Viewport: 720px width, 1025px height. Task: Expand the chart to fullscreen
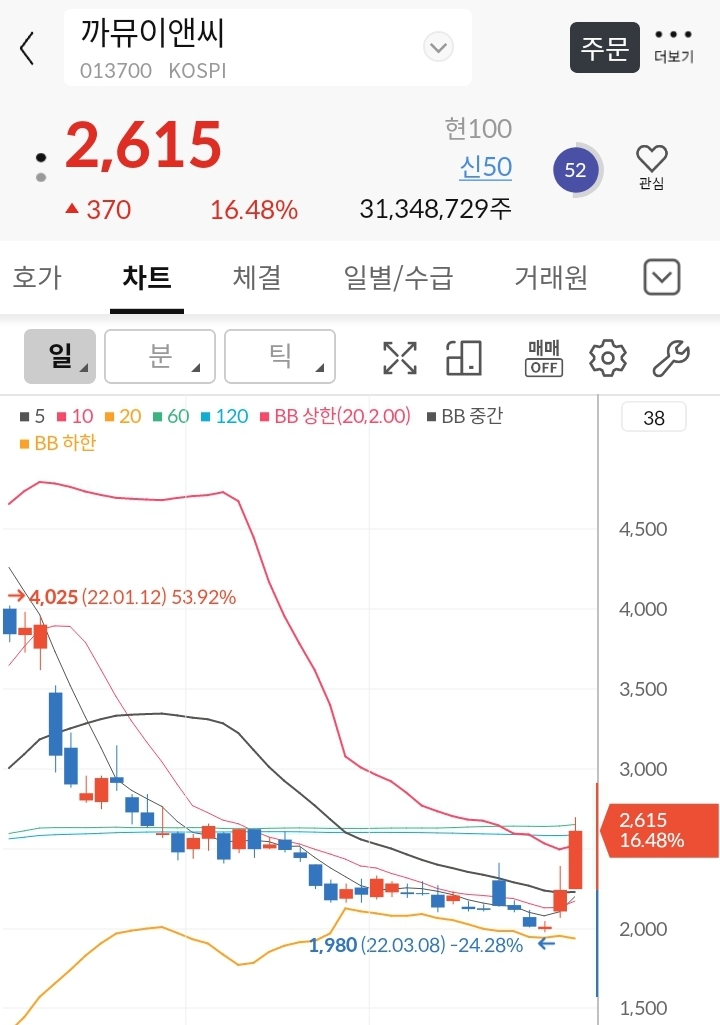pos(400,357)
